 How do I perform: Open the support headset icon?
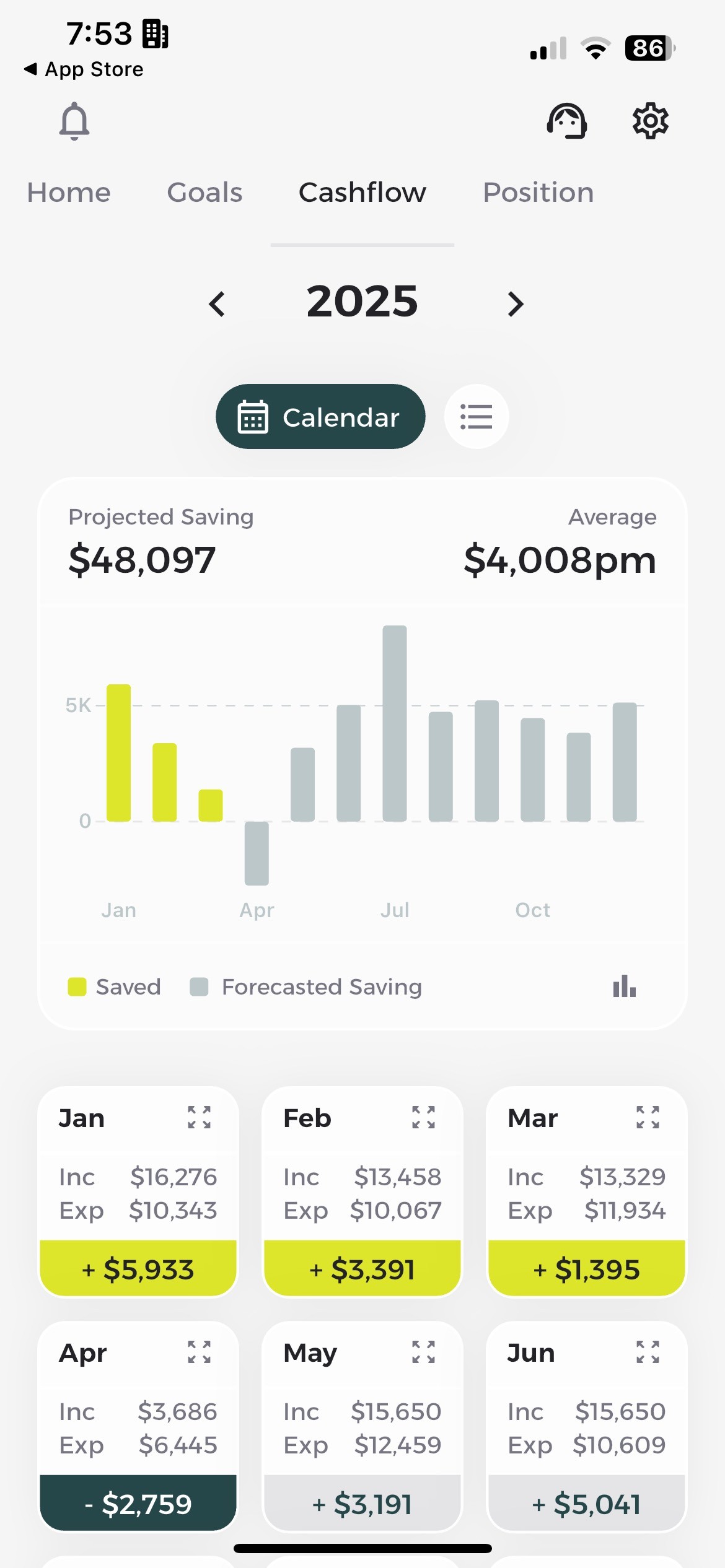pos(566,121)
